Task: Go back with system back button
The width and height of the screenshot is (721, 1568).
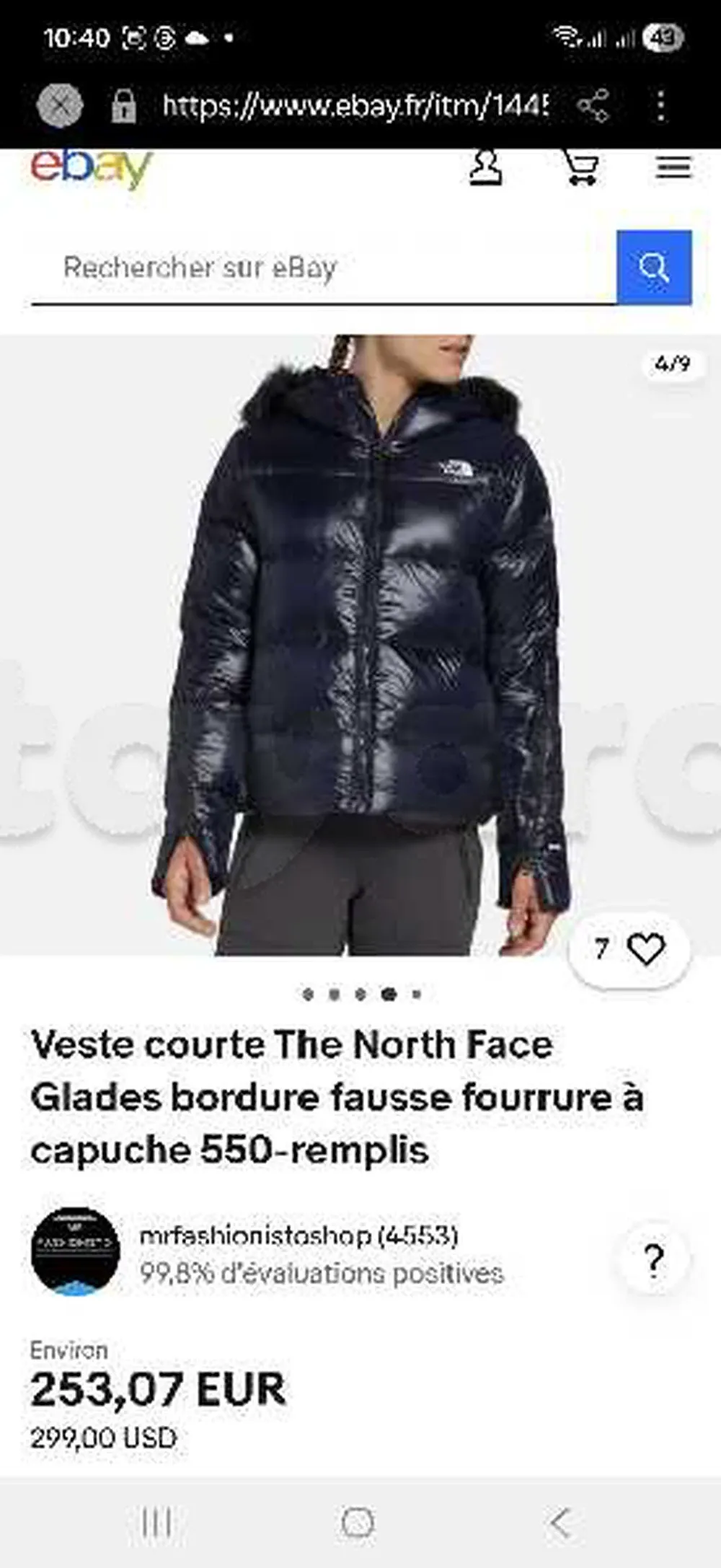Action: tap(560, 1523)
